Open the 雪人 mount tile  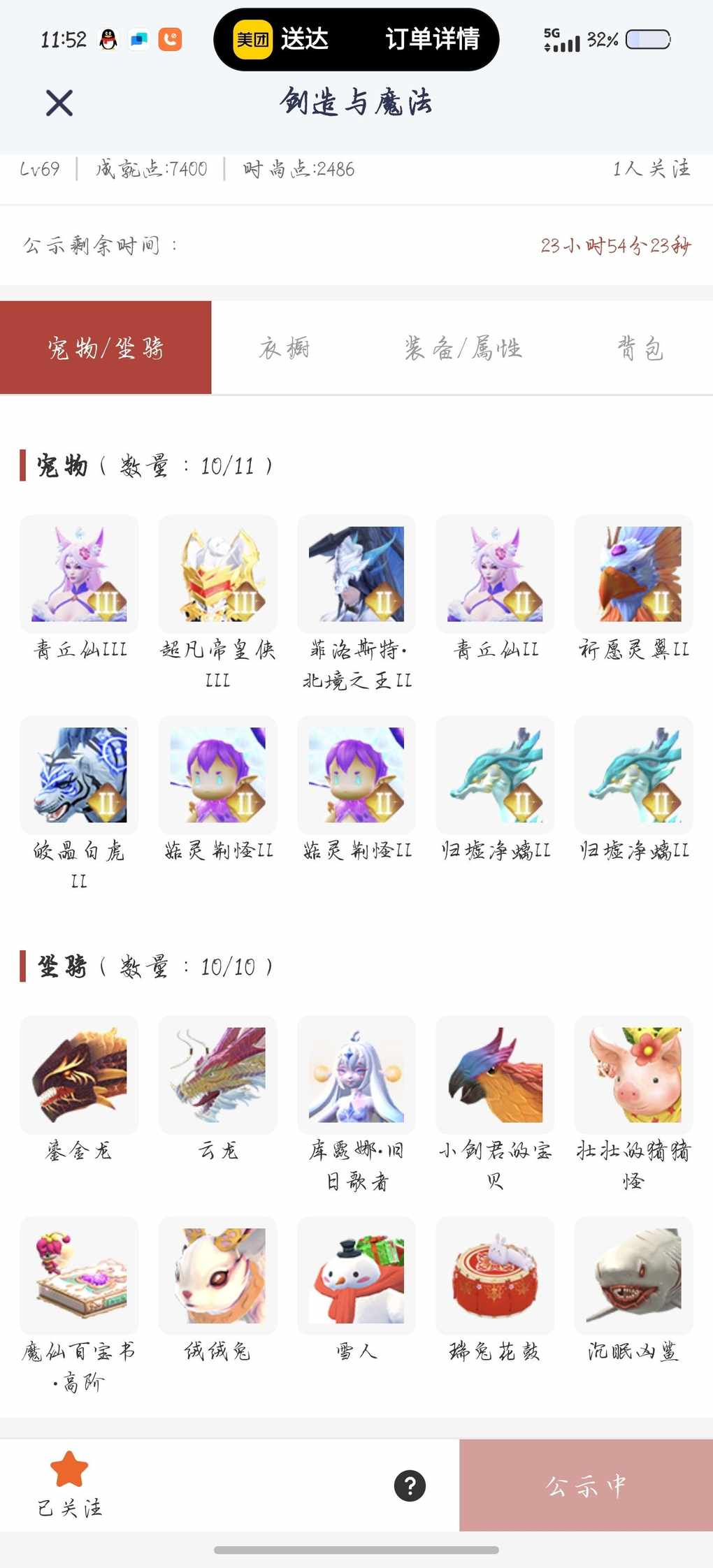click(356, 1276)
